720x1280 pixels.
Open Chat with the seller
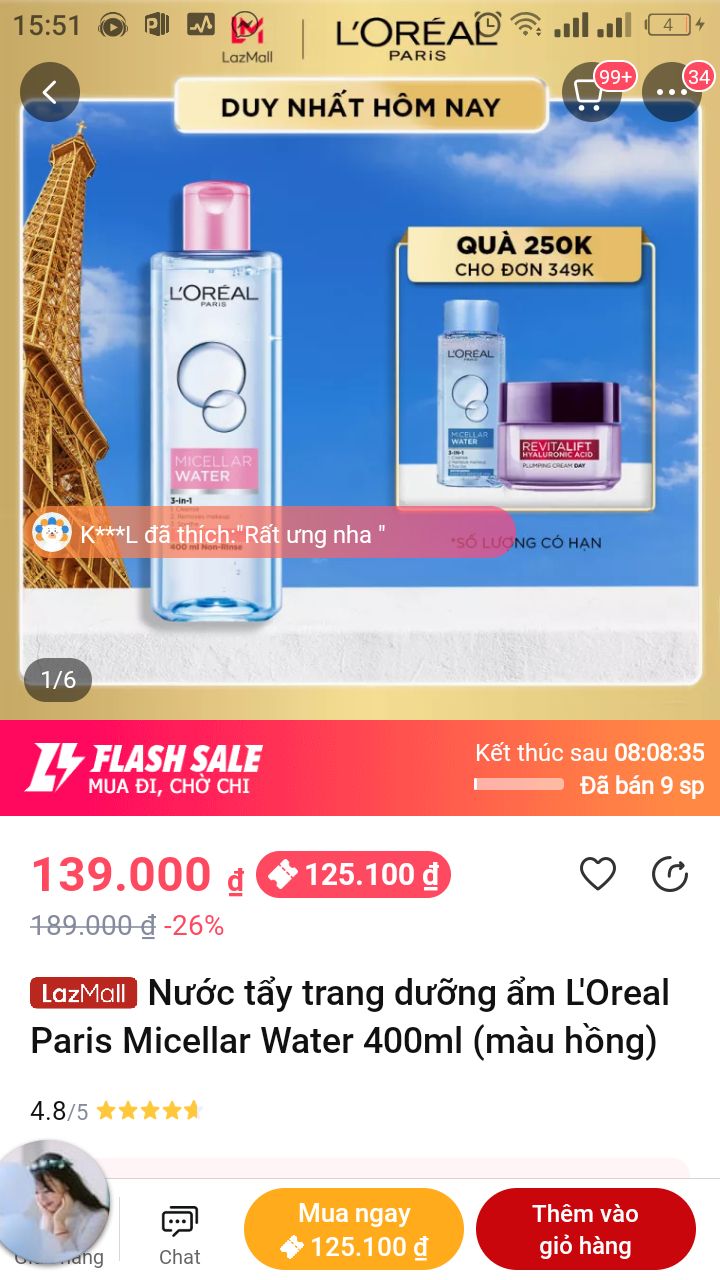click(180, 1235)
